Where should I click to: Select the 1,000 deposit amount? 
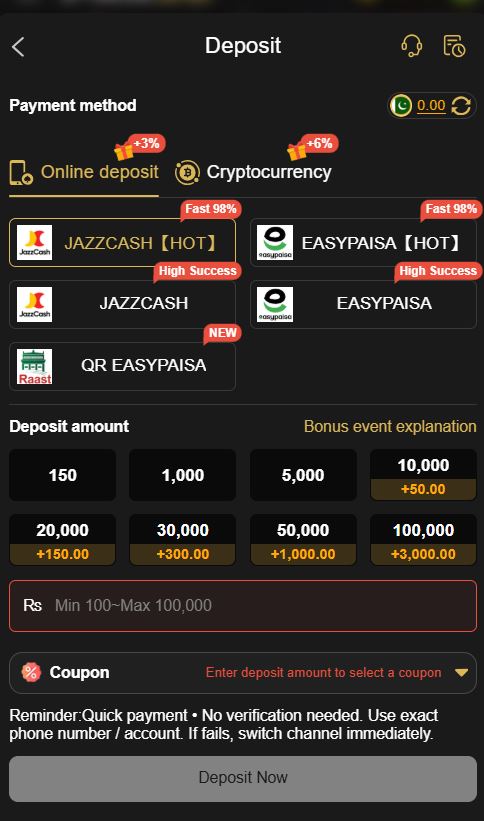183,475
